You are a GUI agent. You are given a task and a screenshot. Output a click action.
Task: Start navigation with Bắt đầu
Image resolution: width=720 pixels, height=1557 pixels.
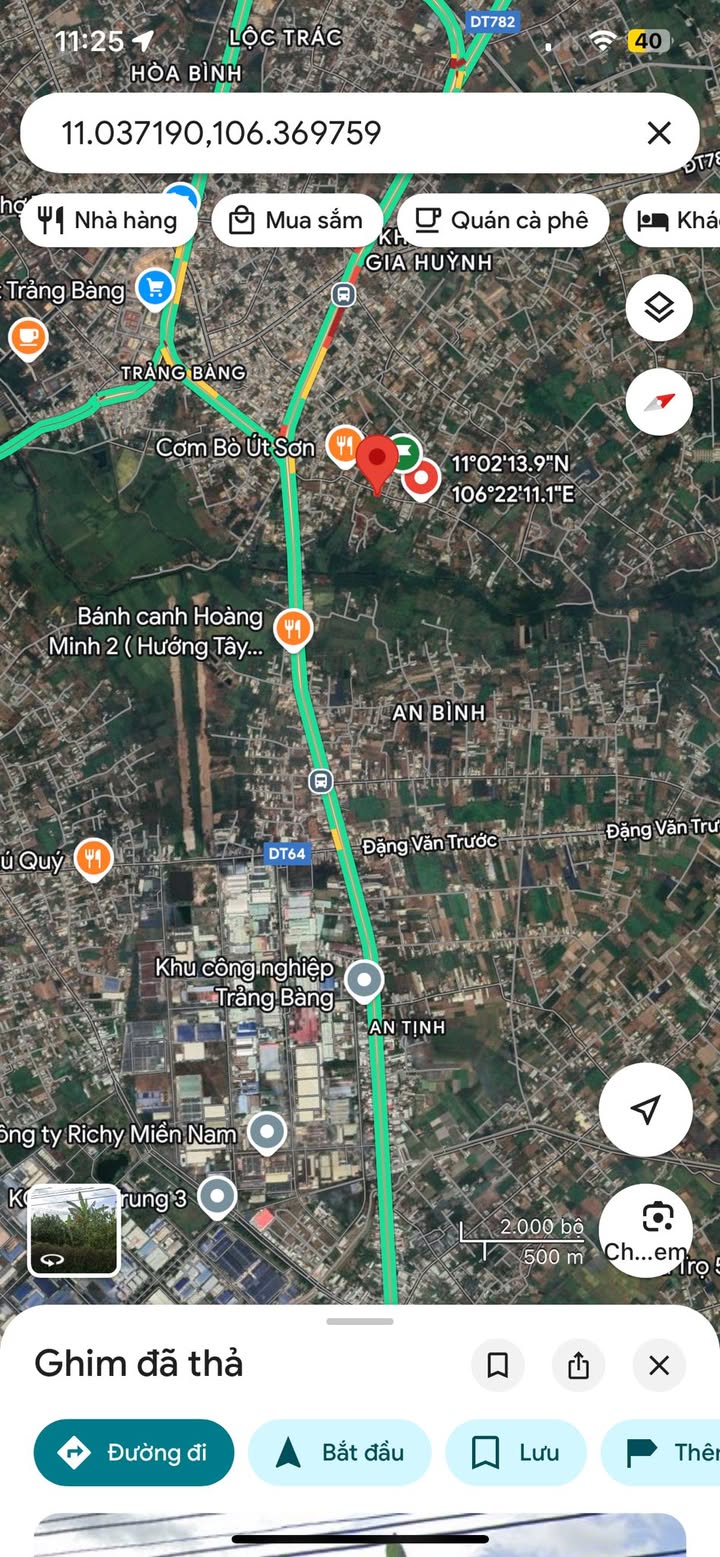[339, 1452]
